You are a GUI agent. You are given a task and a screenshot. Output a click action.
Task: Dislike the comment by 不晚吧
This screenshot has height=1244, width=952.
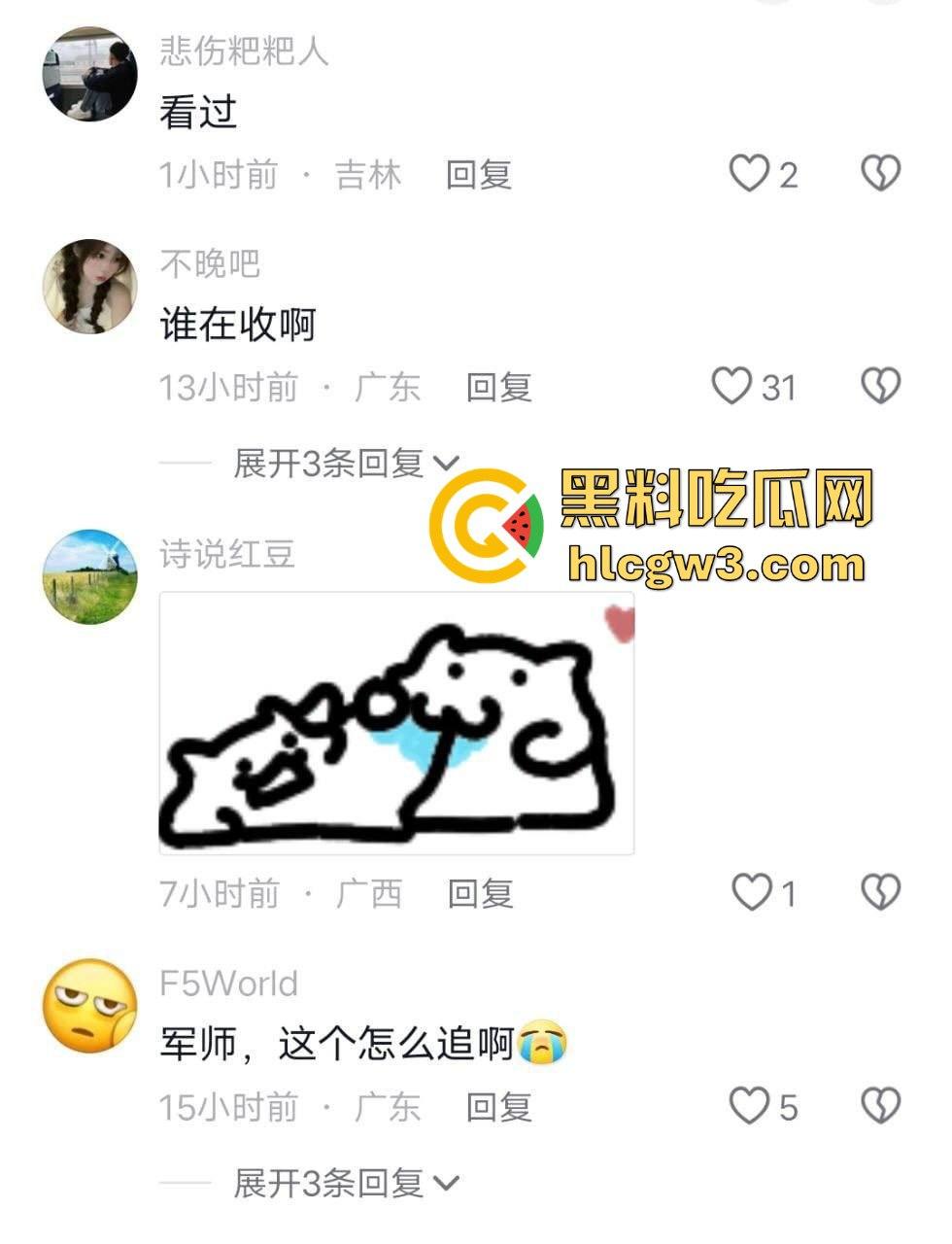tap(880, 386)
